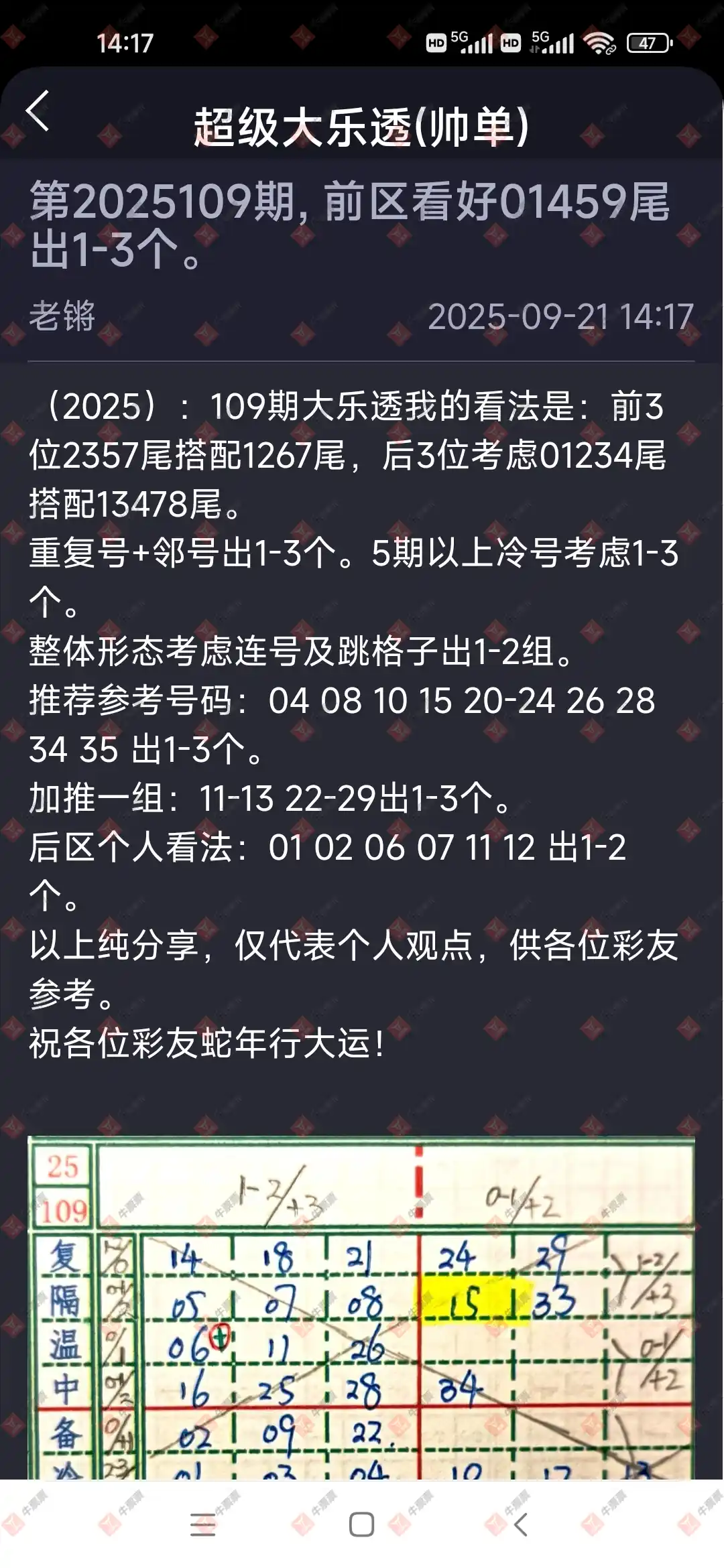The image size is (724, 1568).
Task: Tap the system back button
Action: click(520, 1525)
